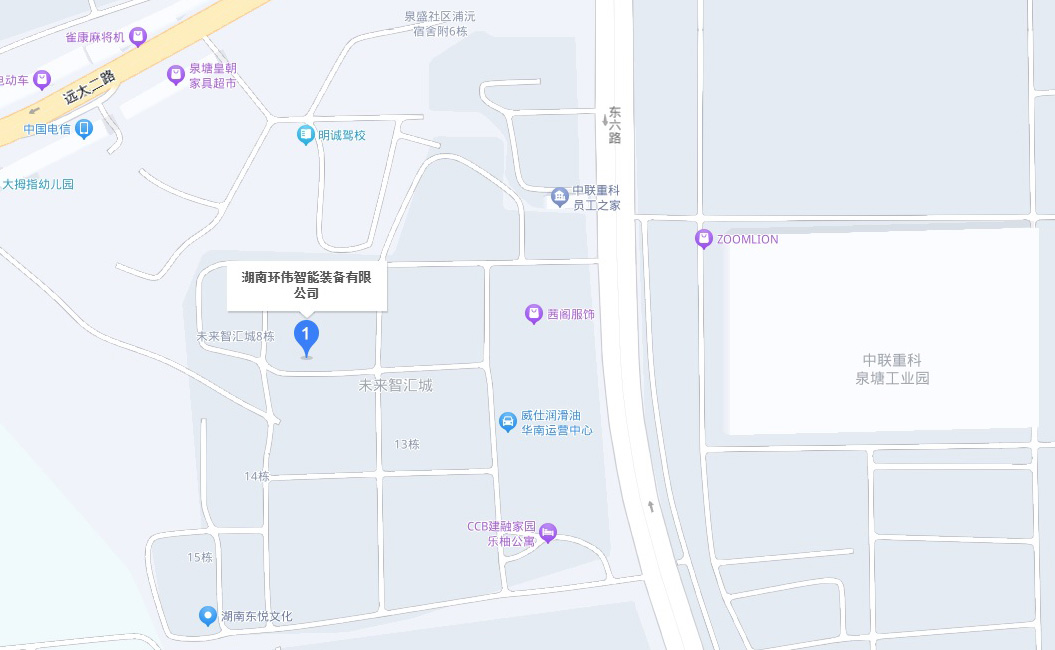Select the 明诚驾校 map point
Screen dimensions: 1055x650
click(306, 135)
